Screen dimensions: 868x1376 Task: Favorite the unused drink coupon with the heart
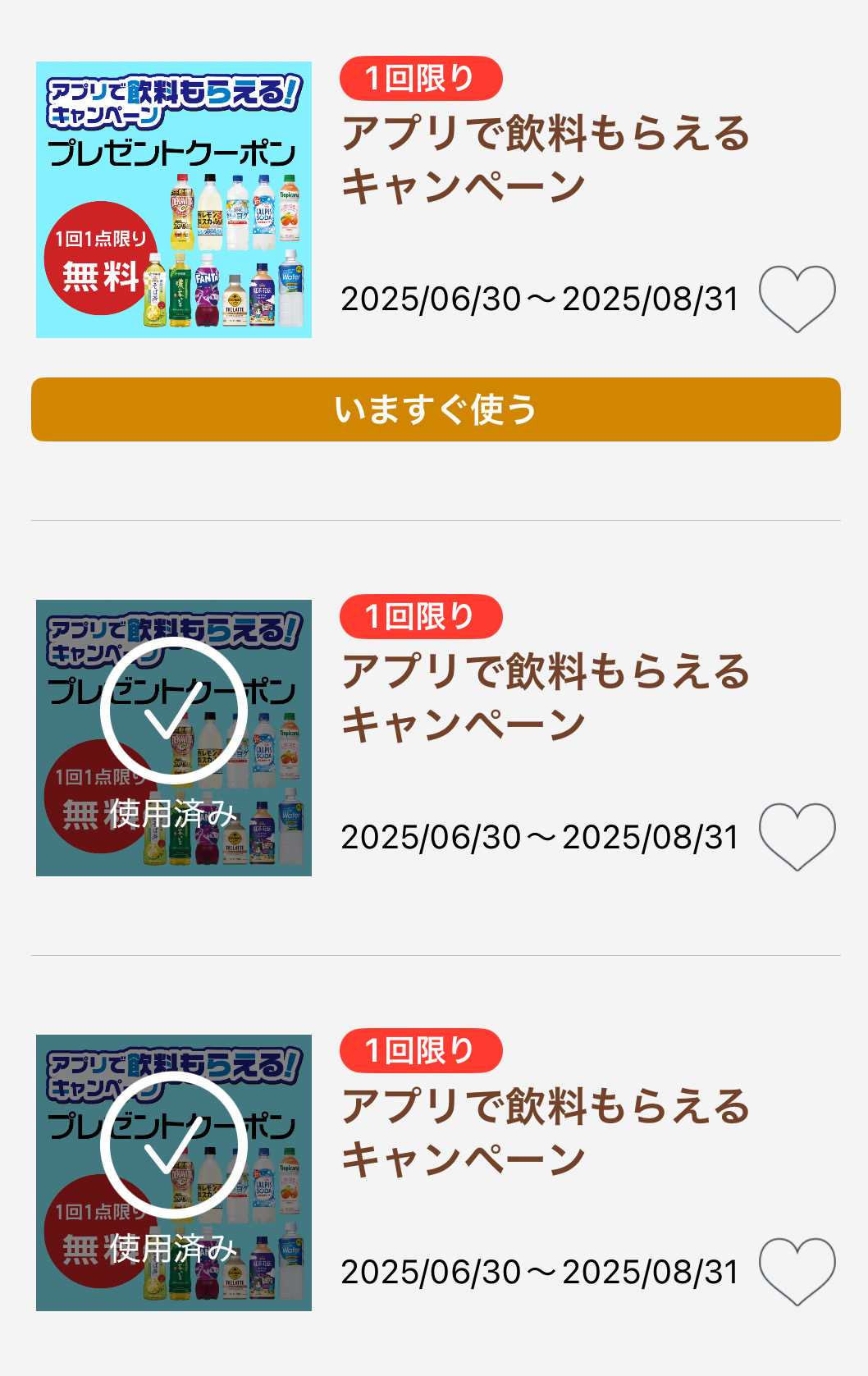797,299
